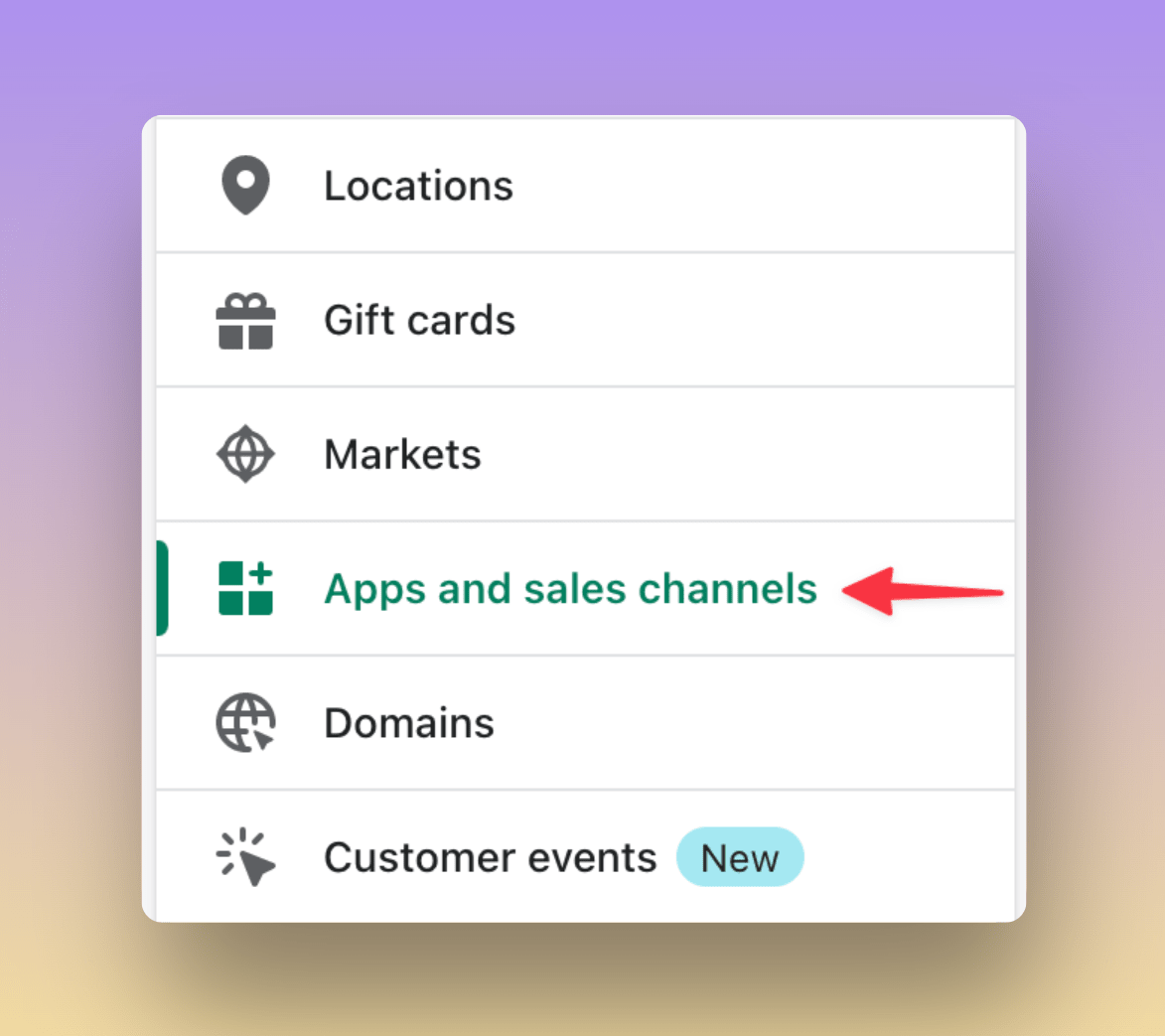Open the Domains settings
Screen dimensions: 1165x1036
(408, 723)
